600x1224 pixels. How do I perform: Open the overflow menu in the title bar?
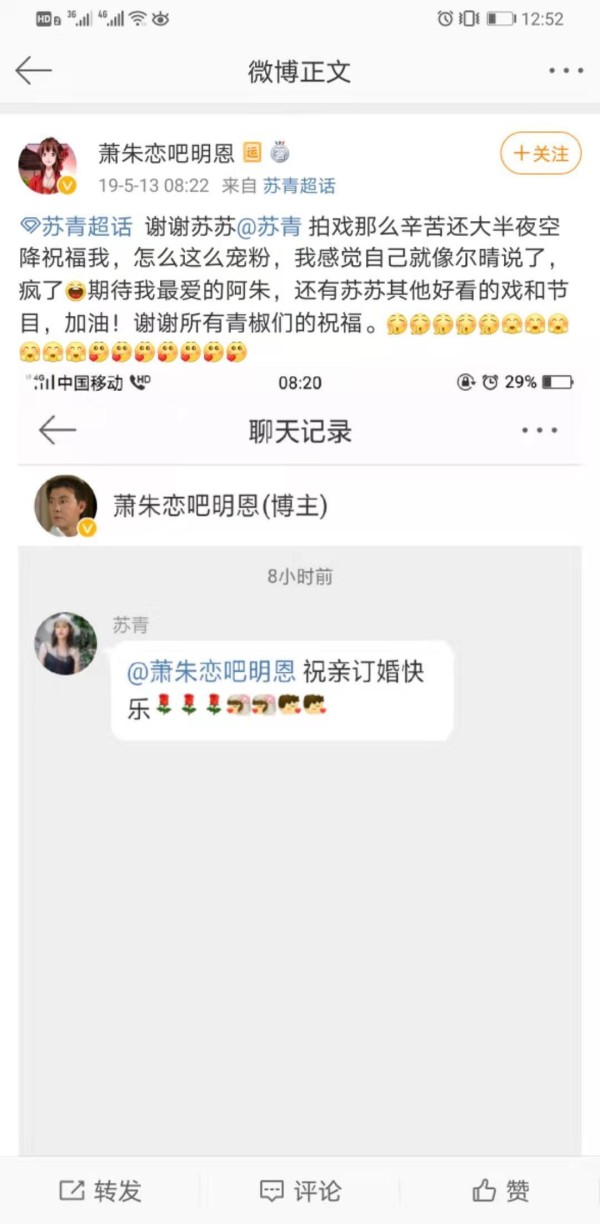565,71
